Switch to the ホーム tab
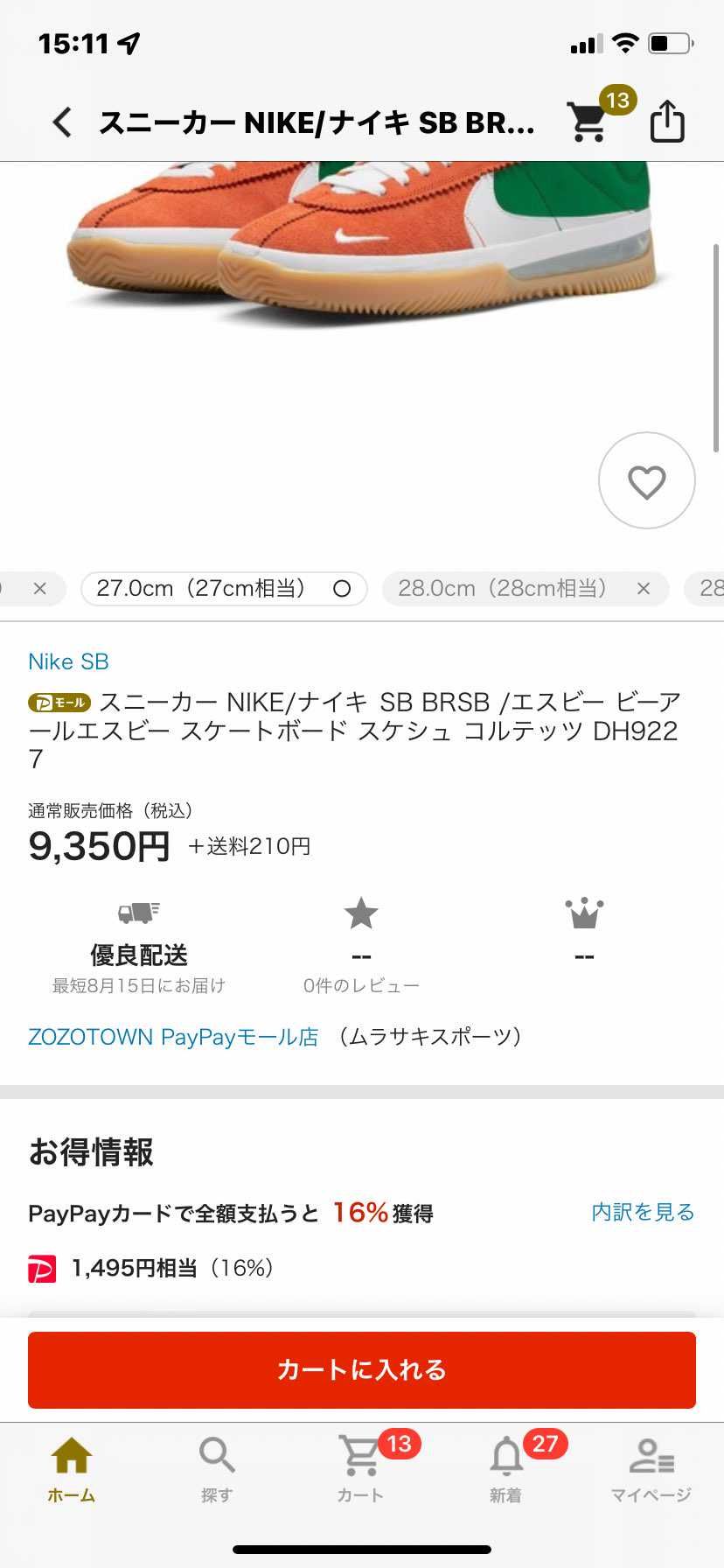Screen dimensions: 724x1568 (x=70, y=1456)
